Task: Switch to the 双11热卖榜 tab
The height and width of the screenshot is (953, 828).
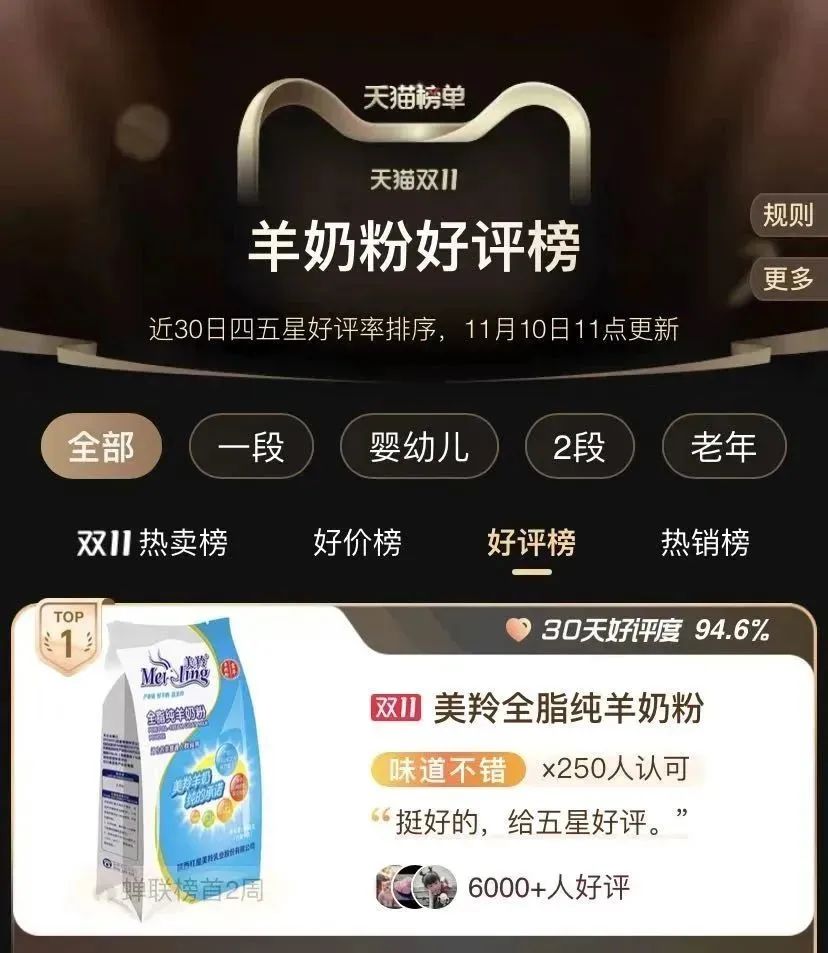Action: (152, 543)
